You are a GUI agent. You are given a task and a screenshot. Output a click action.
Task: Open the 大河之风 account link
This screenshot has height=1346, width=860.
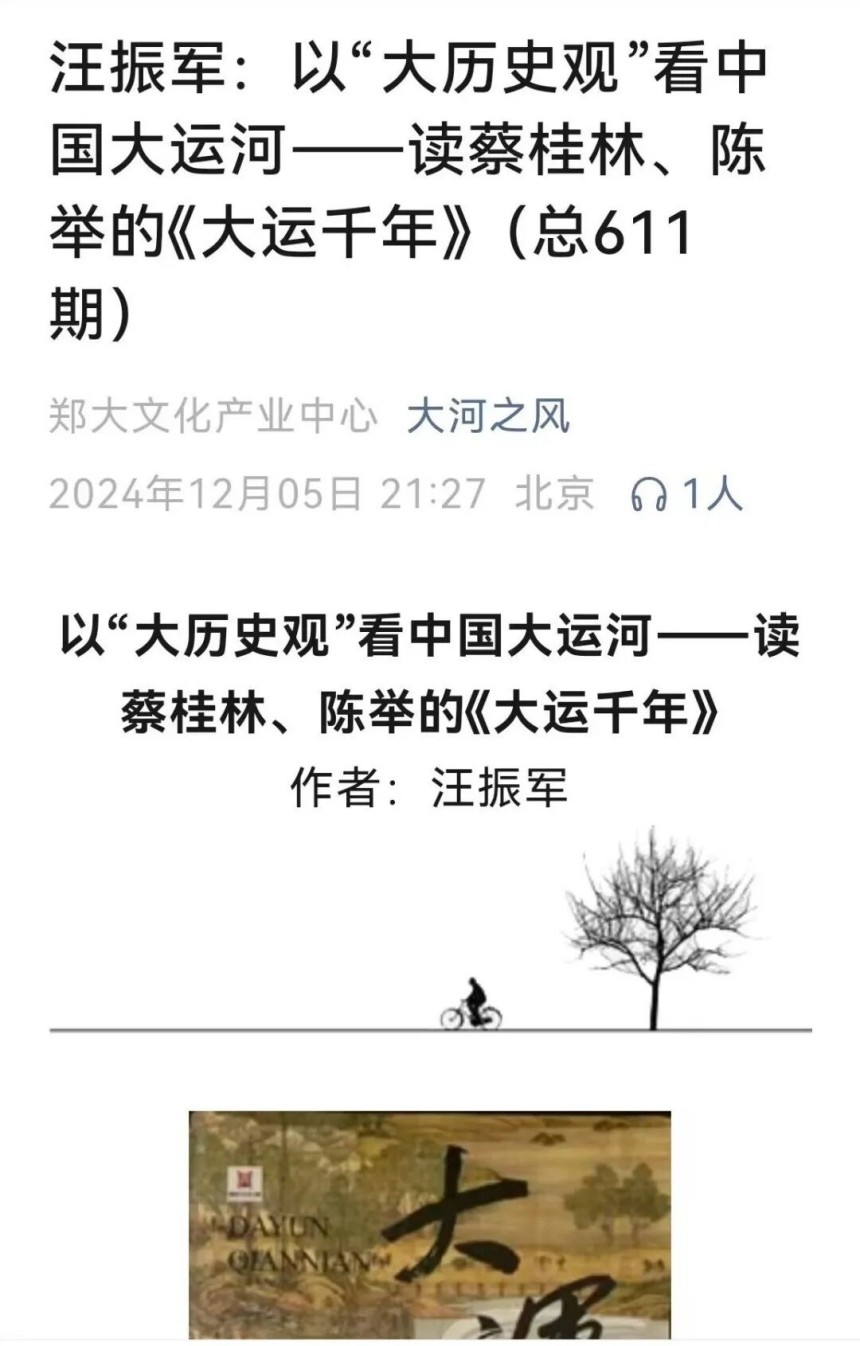coord(488,417)
